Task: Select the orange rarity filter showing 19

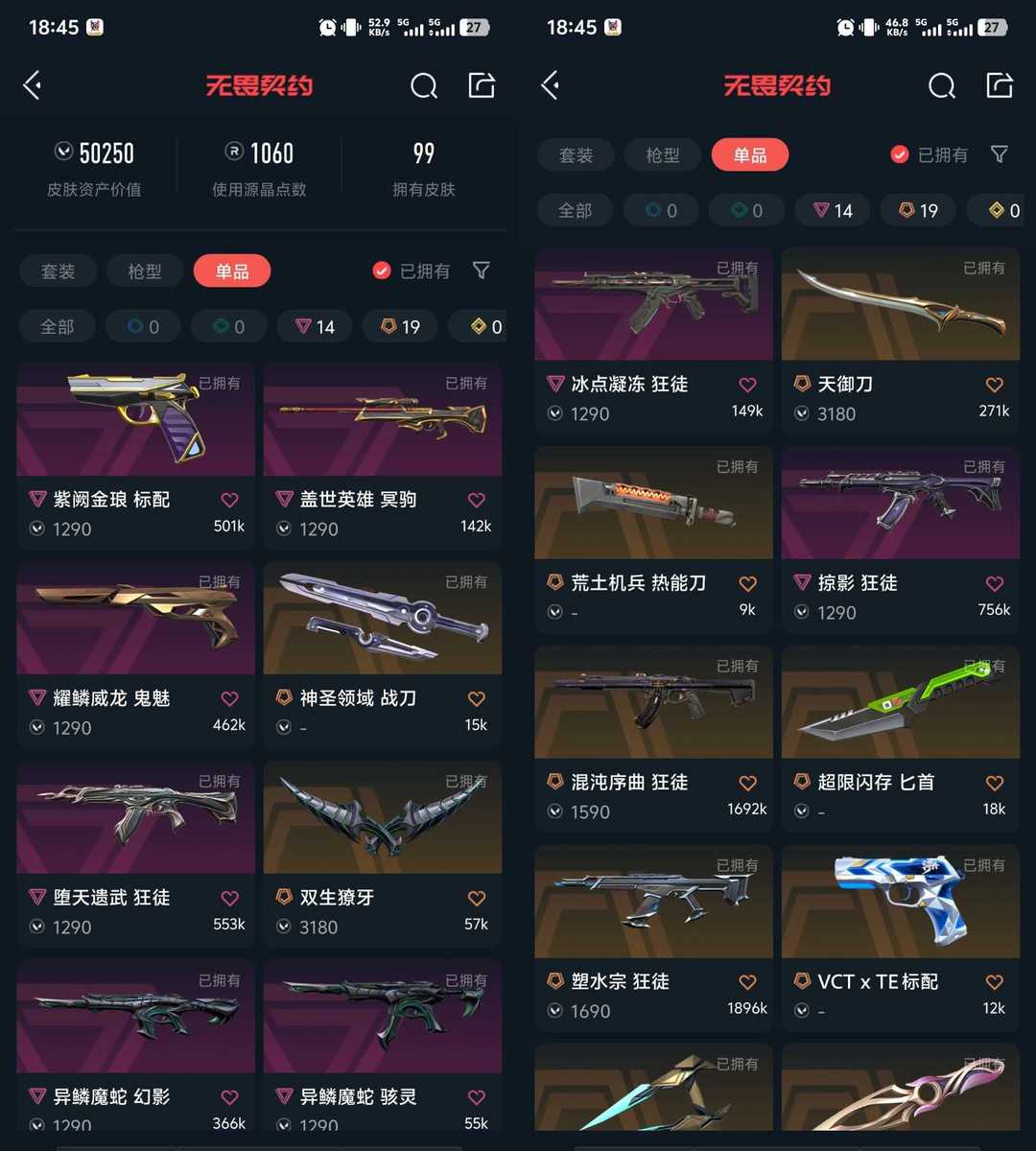Action: (x=400, y=326)
